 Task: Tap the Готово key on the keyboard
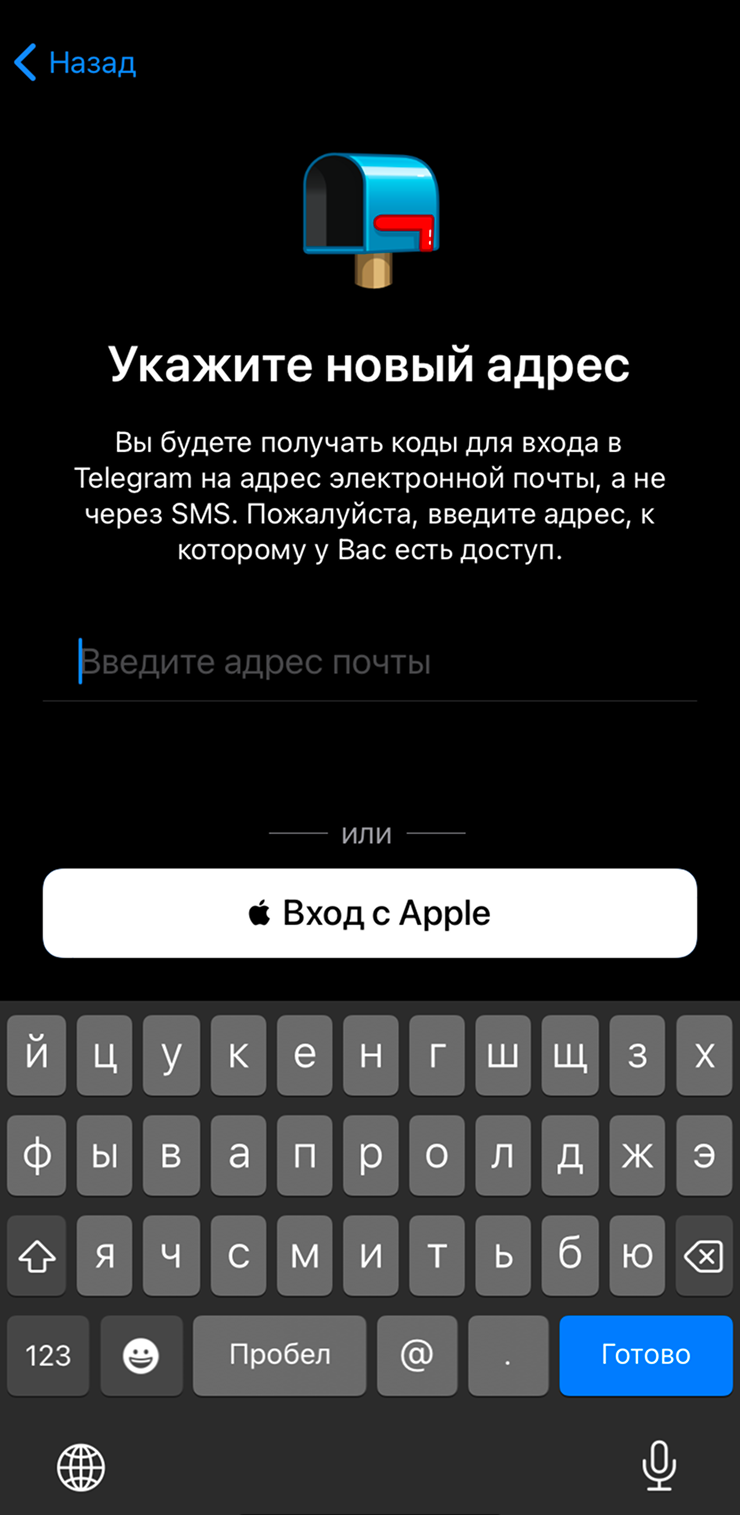click(x=646, y=1355)
